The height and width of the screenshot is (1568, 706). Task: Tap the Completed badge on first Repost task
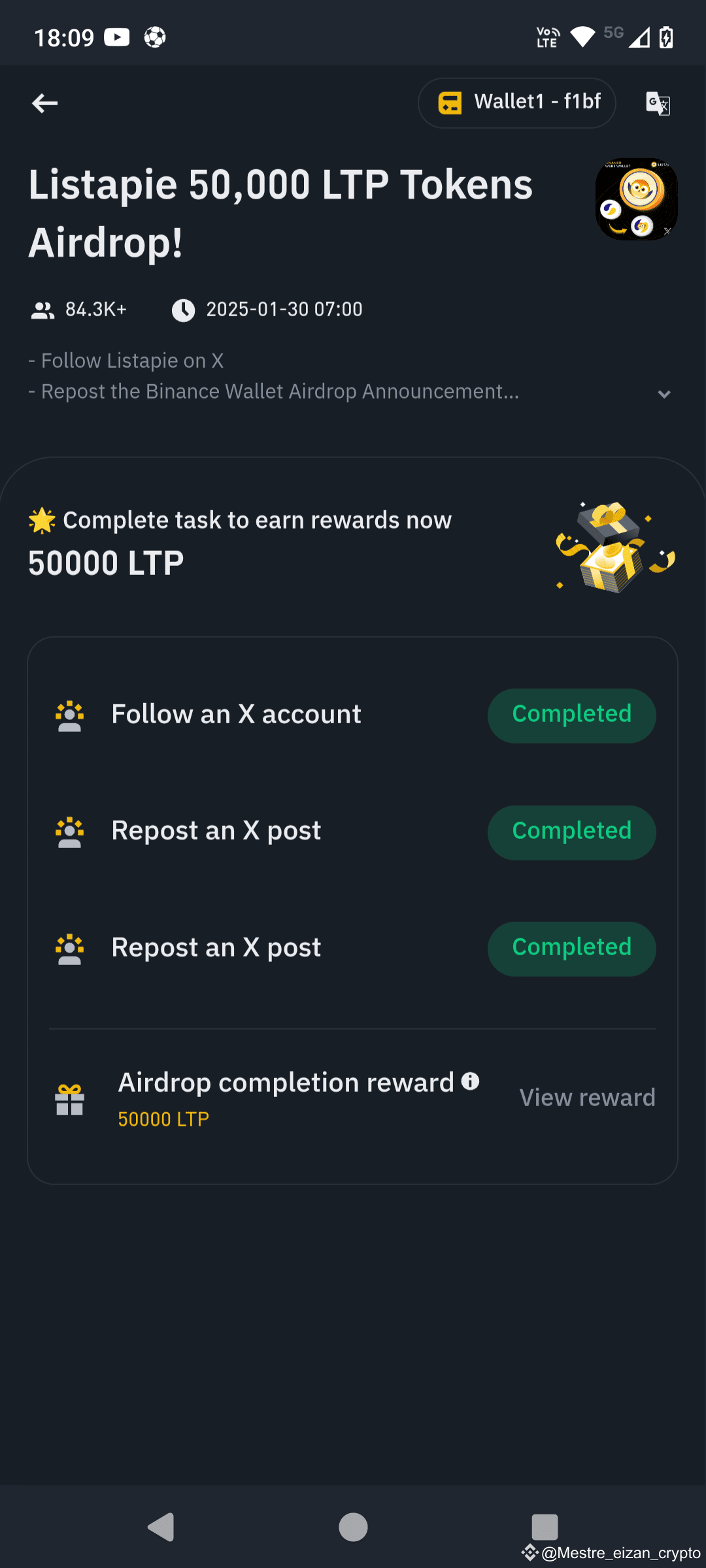click(571, 832)
